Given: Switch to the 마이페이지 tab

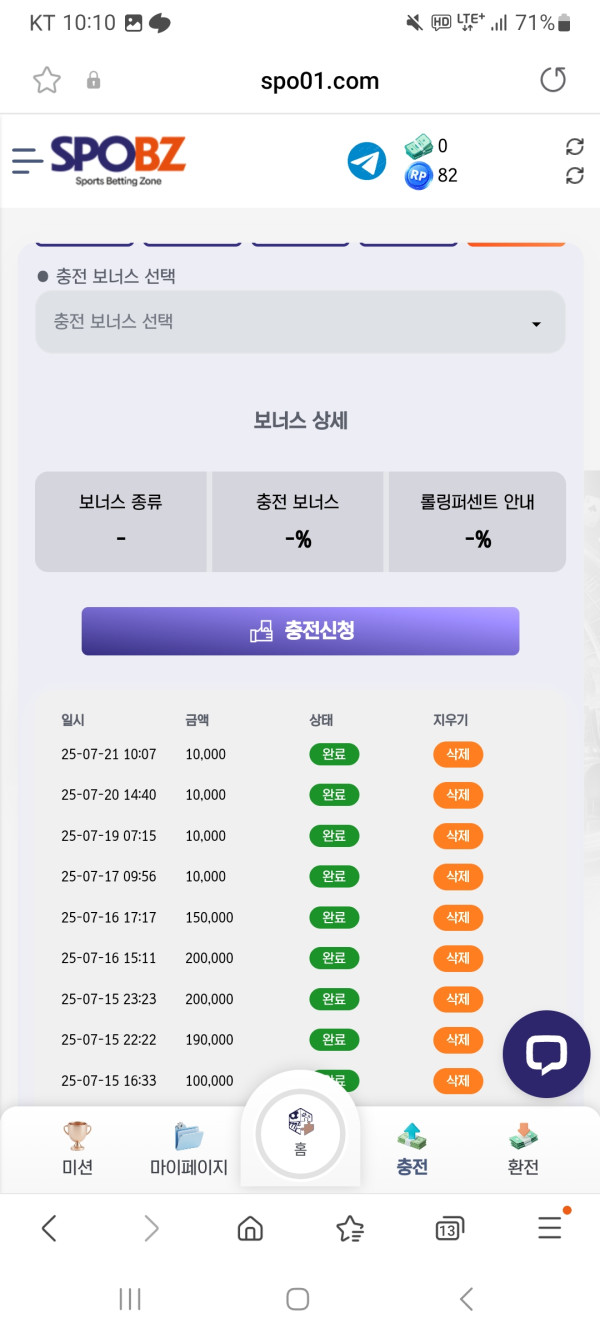Looking at the screenshot, I should tap(189, 1148).
